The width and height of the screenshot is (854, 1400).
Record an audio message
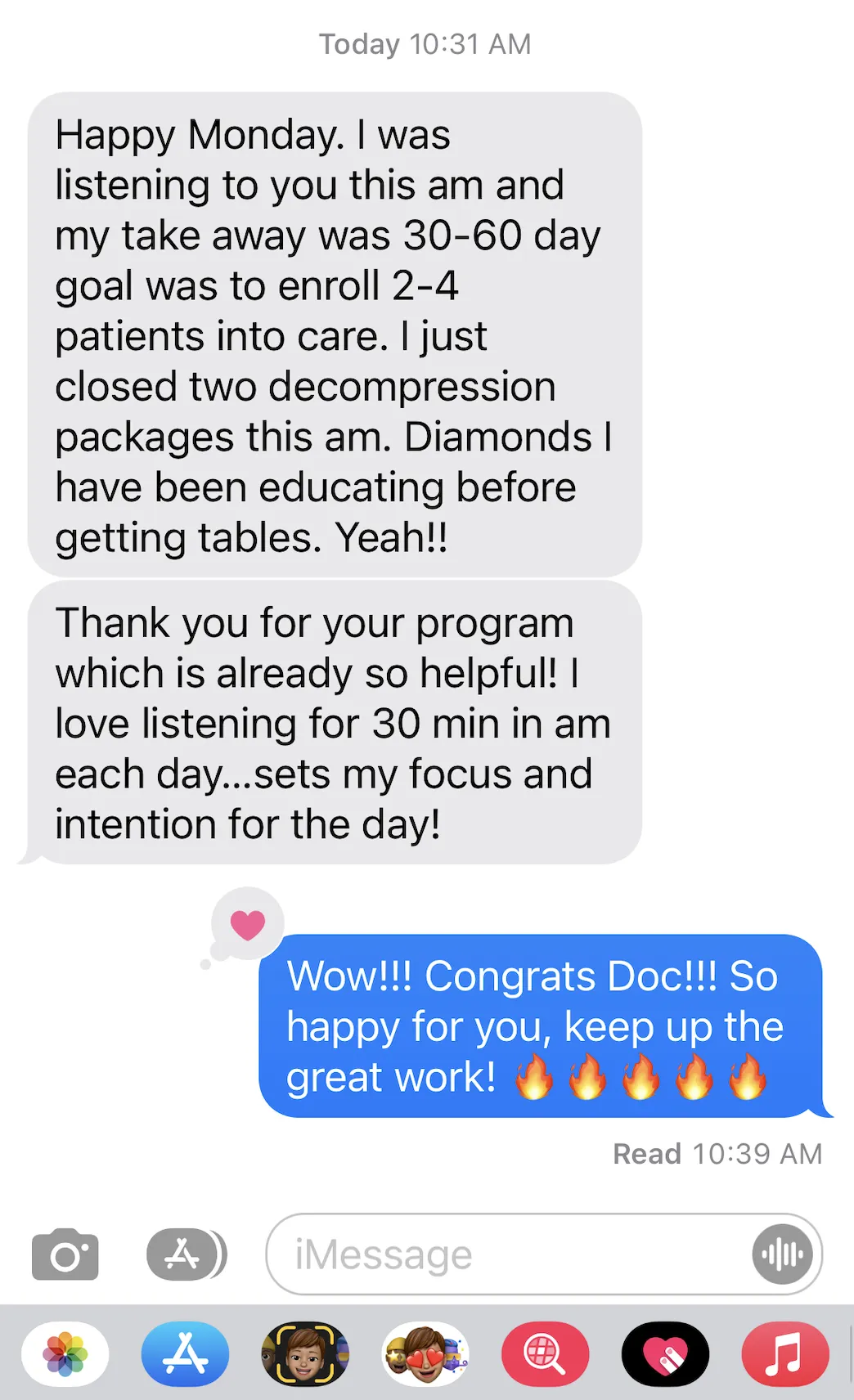(782, 1254)
